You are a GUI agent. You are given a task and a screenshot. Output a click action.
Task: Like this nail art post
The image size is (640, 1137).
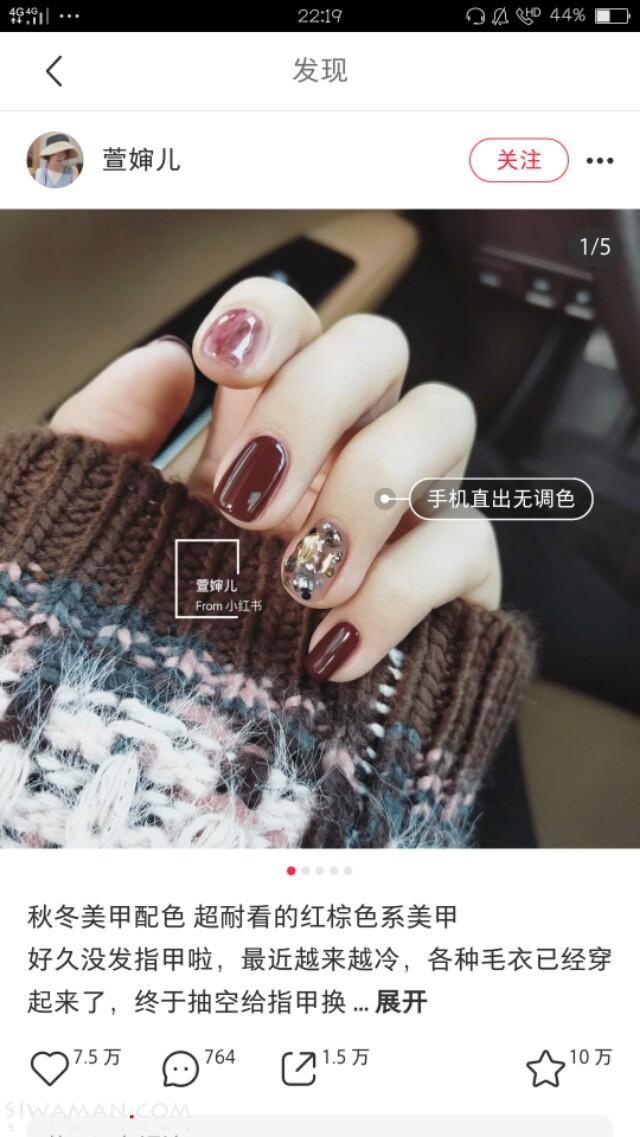[x=50, y=1068]
